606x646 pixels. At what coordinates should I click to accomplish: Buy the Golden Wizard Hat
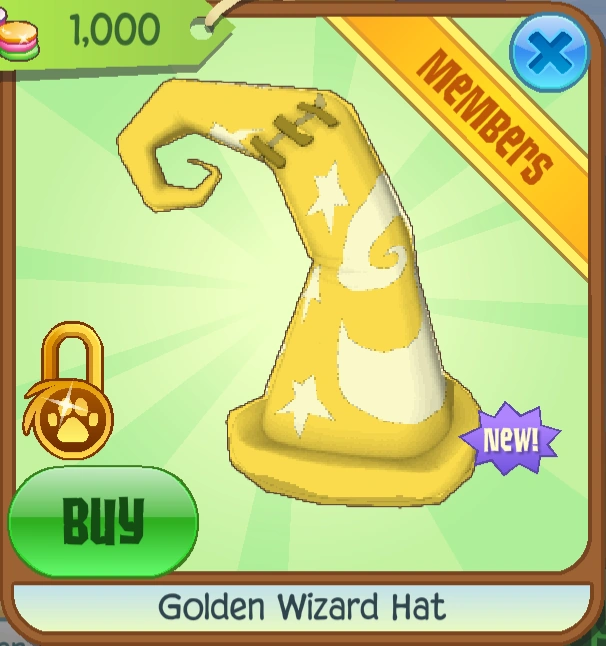pyautogui.click(x=103, y=521)
